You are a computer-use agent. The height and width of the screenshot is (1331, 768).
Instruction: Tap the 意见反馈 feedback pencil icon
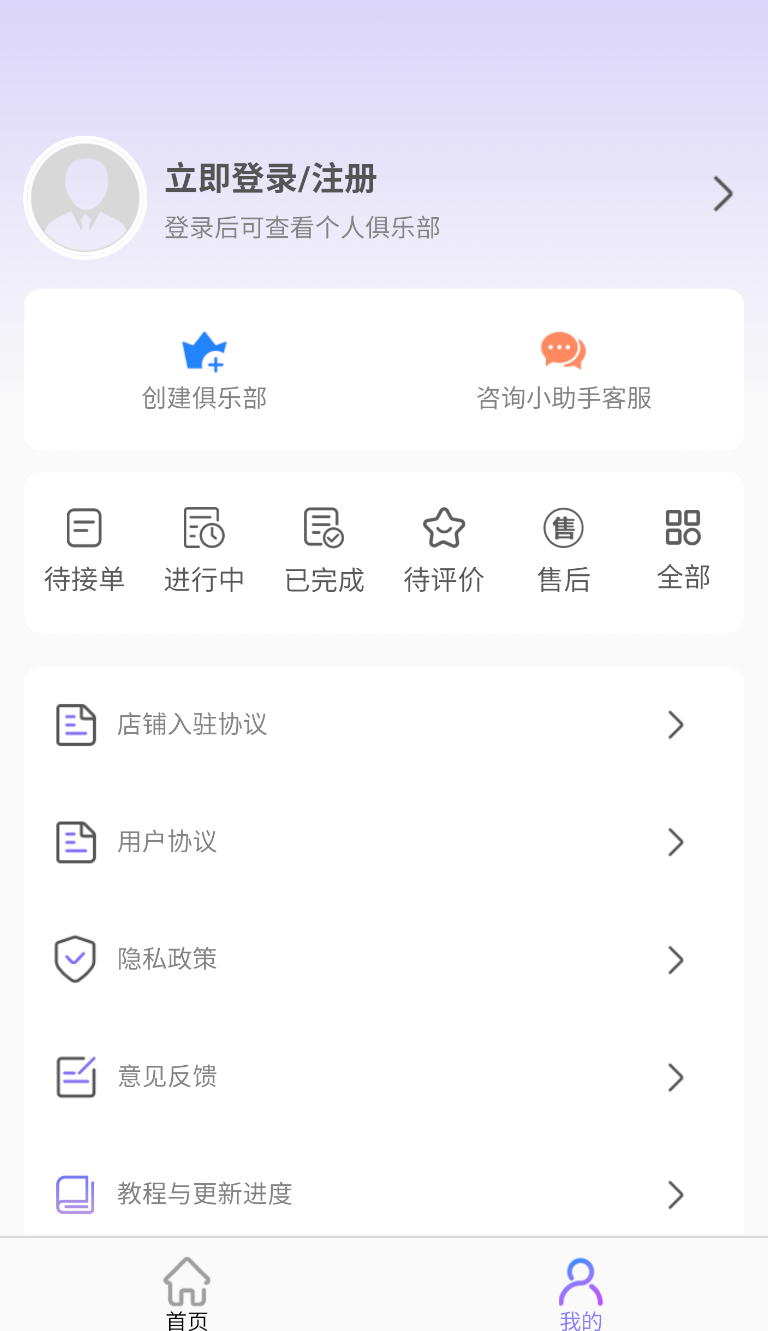[75, 1077]
